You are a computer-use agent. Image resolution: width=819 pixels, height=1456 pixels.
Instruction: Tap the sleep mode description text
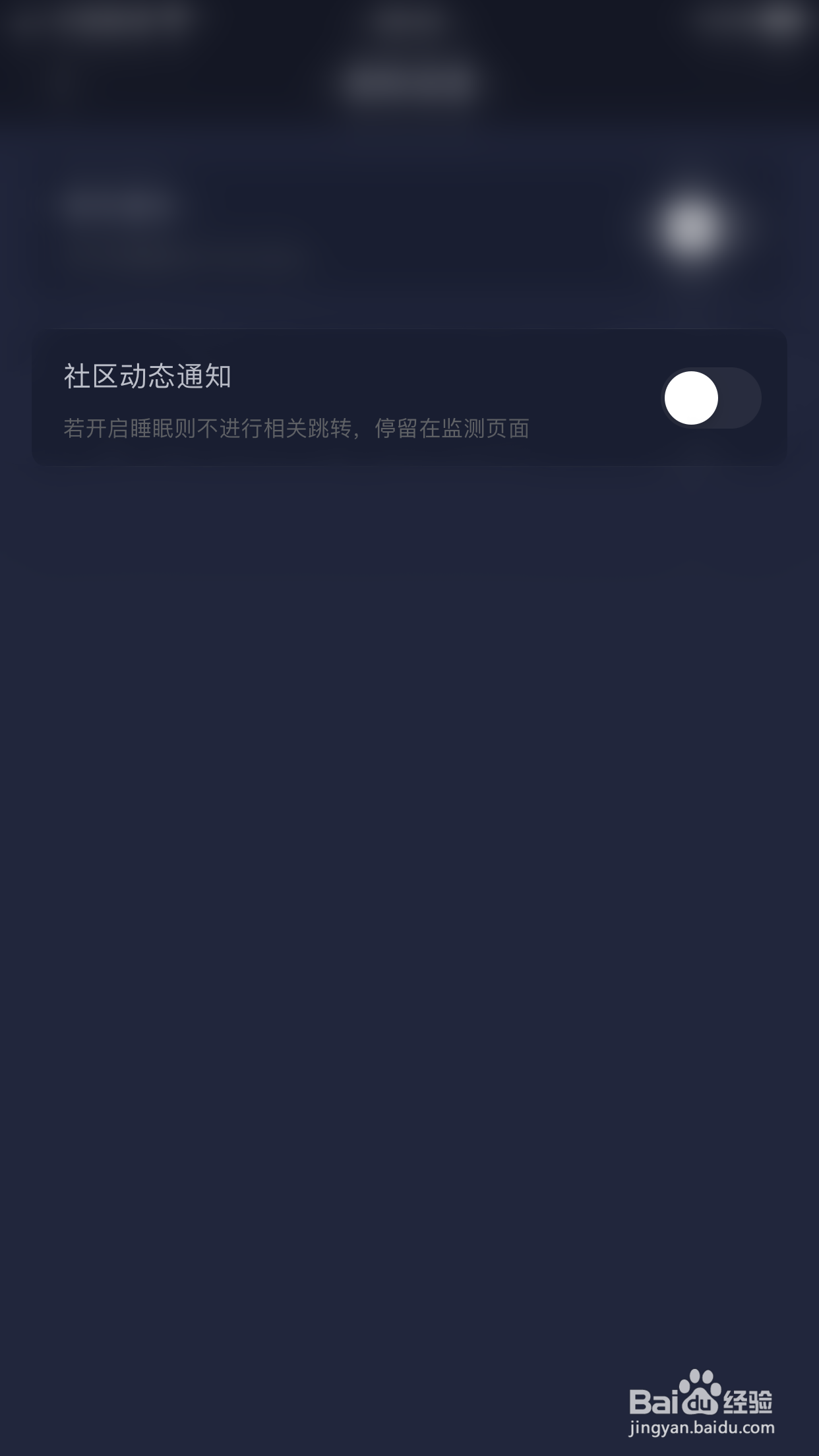297,428
